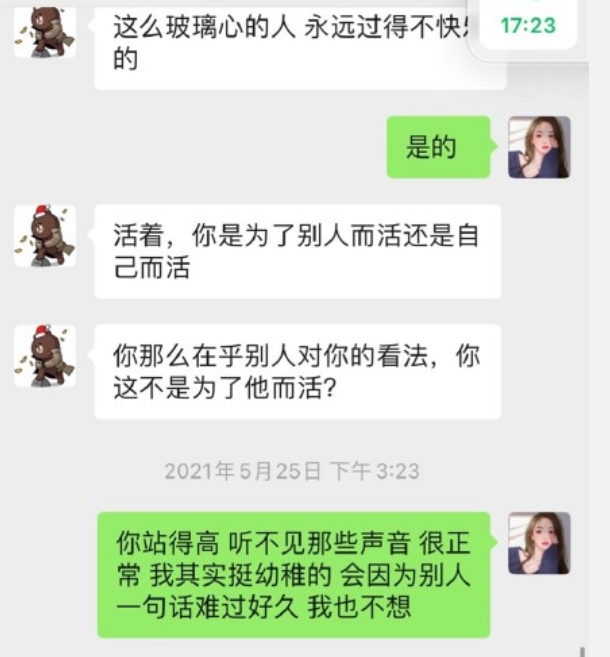Viewport: 610px width, 657px height.
Task: Open girl avatar beside 你站得高 message
Action: point(539,543)
